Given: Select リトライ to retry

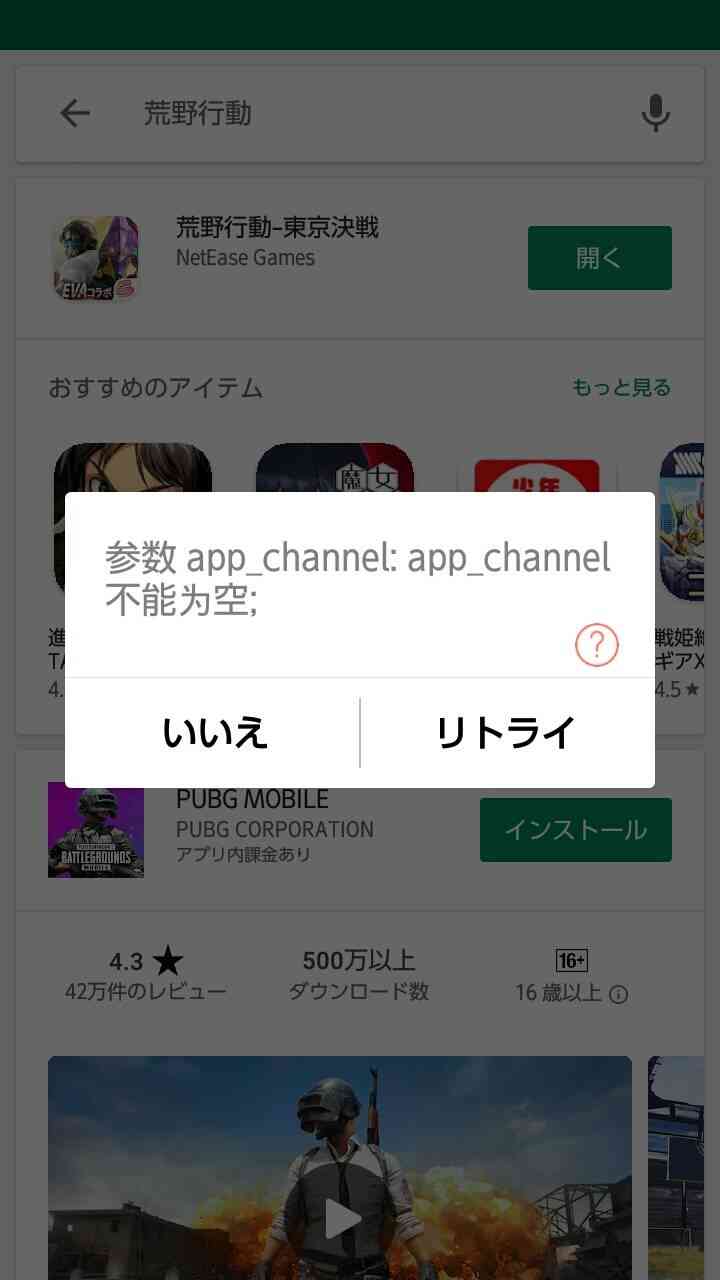Looking at the screenshot, I should (507, 733).
